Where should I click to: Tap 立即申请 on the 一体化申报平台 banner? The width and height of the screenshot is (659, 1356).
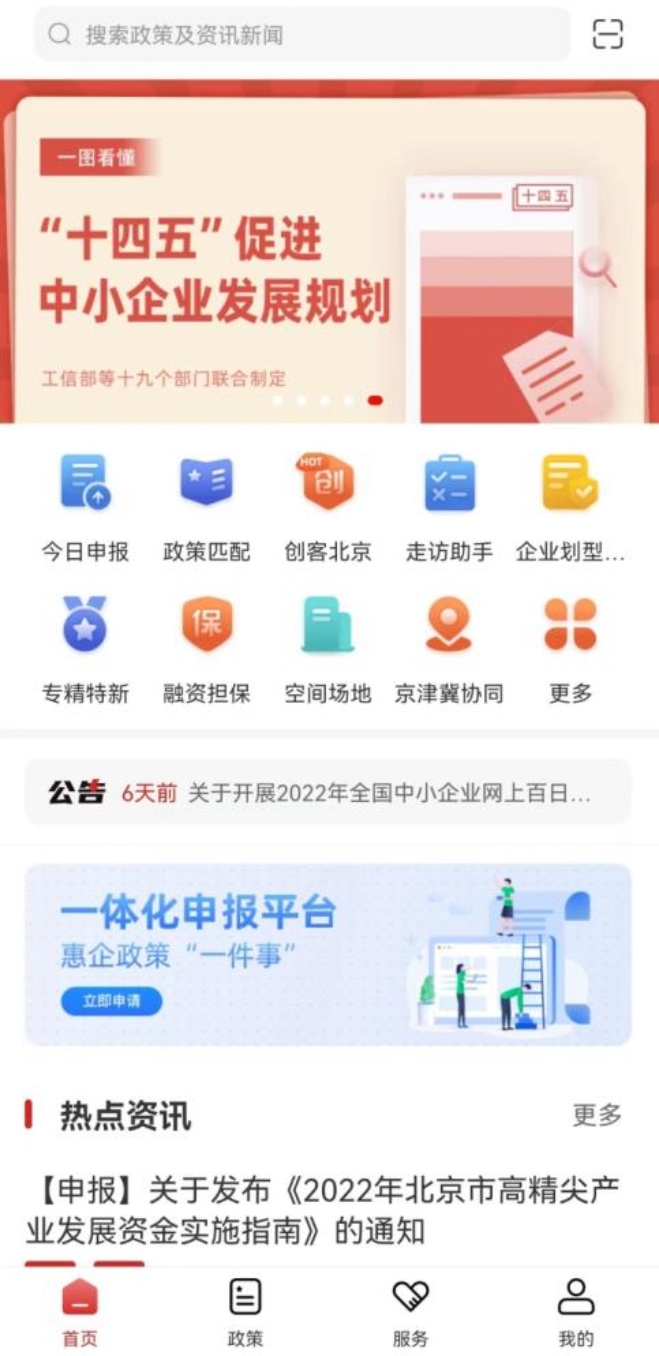pyautogui.click(x=111, y=1001)
